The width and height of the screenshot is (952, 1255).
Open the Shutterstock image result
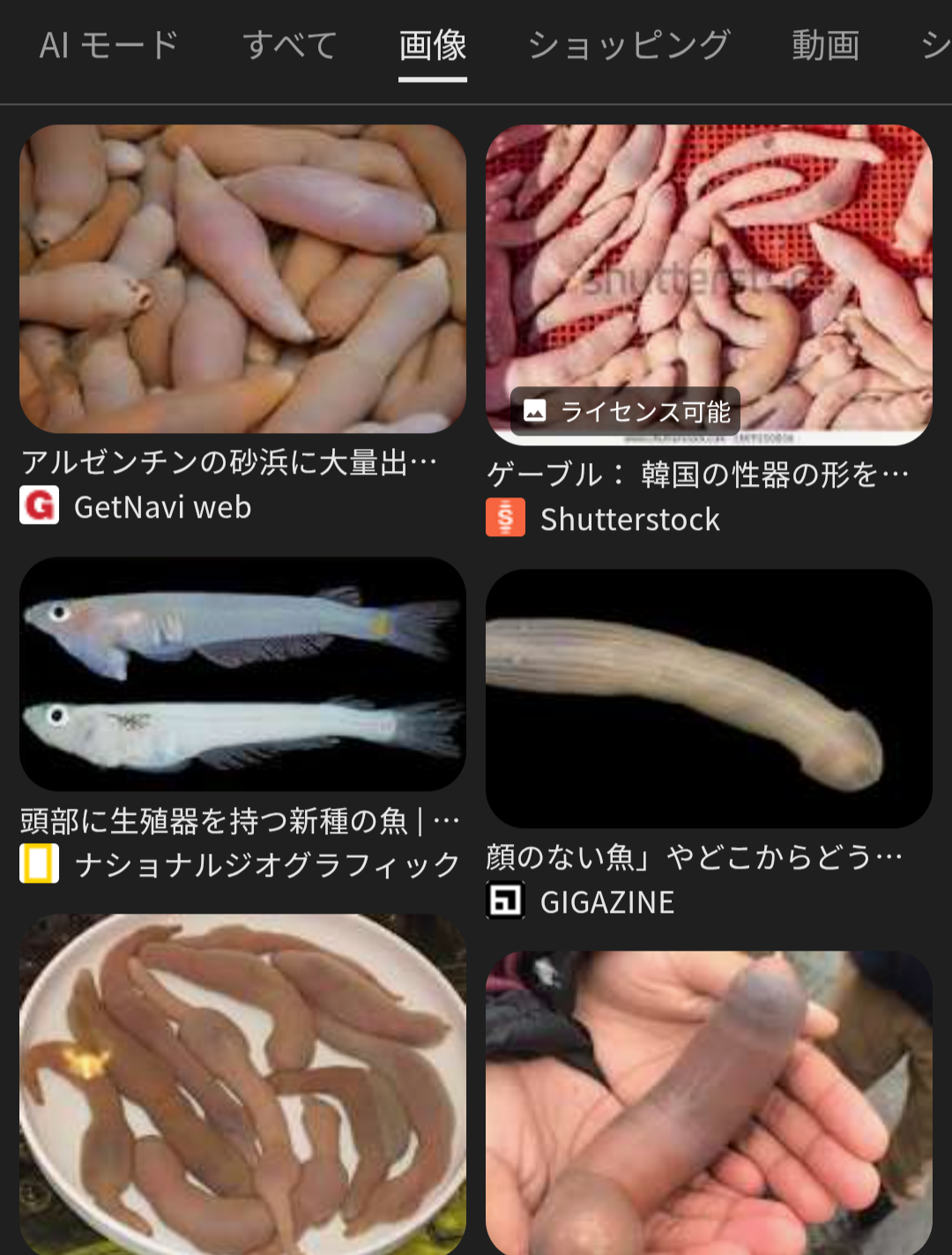click(x=709, y=265)
